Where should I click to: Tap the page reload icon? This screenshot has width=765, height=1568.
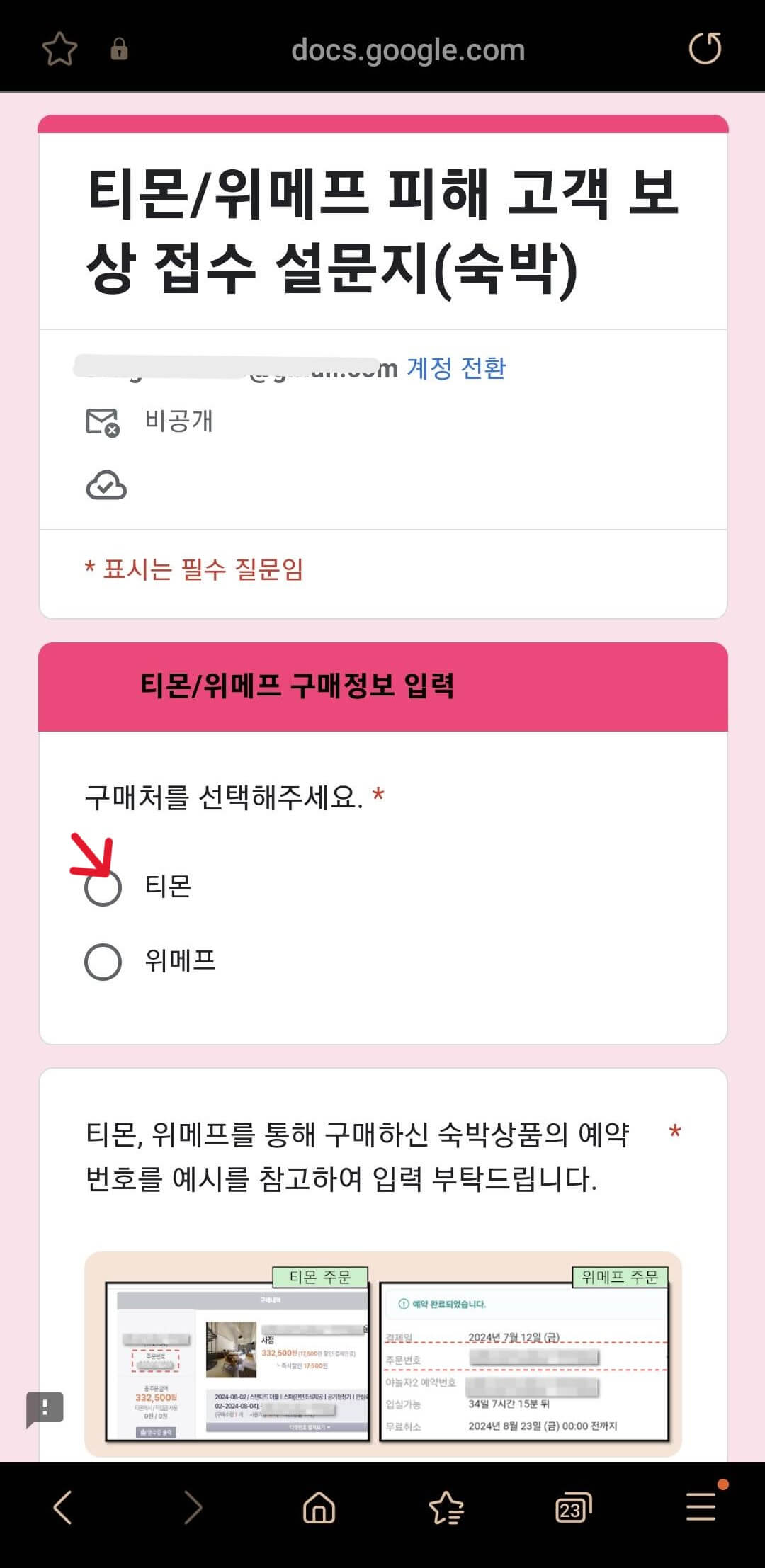706,50
